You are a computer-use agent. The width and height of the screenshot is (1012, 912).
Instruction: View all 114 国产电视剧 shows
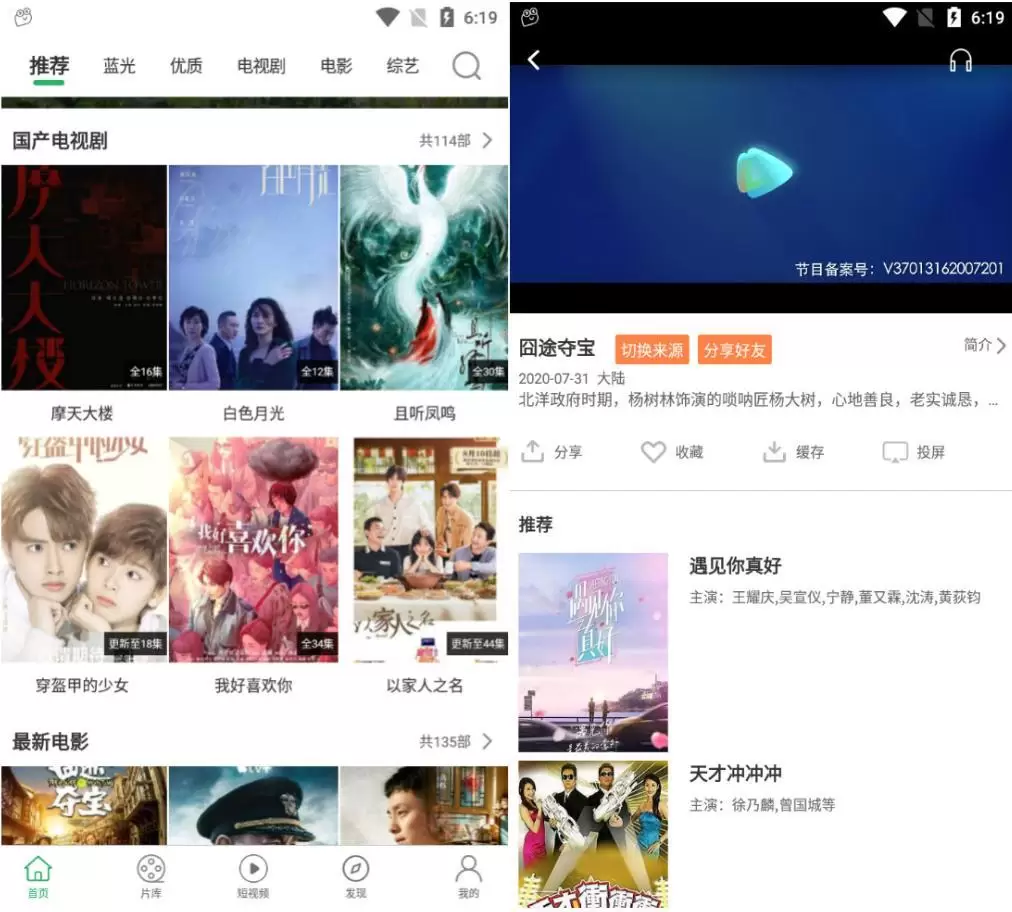tap(456, 141)
